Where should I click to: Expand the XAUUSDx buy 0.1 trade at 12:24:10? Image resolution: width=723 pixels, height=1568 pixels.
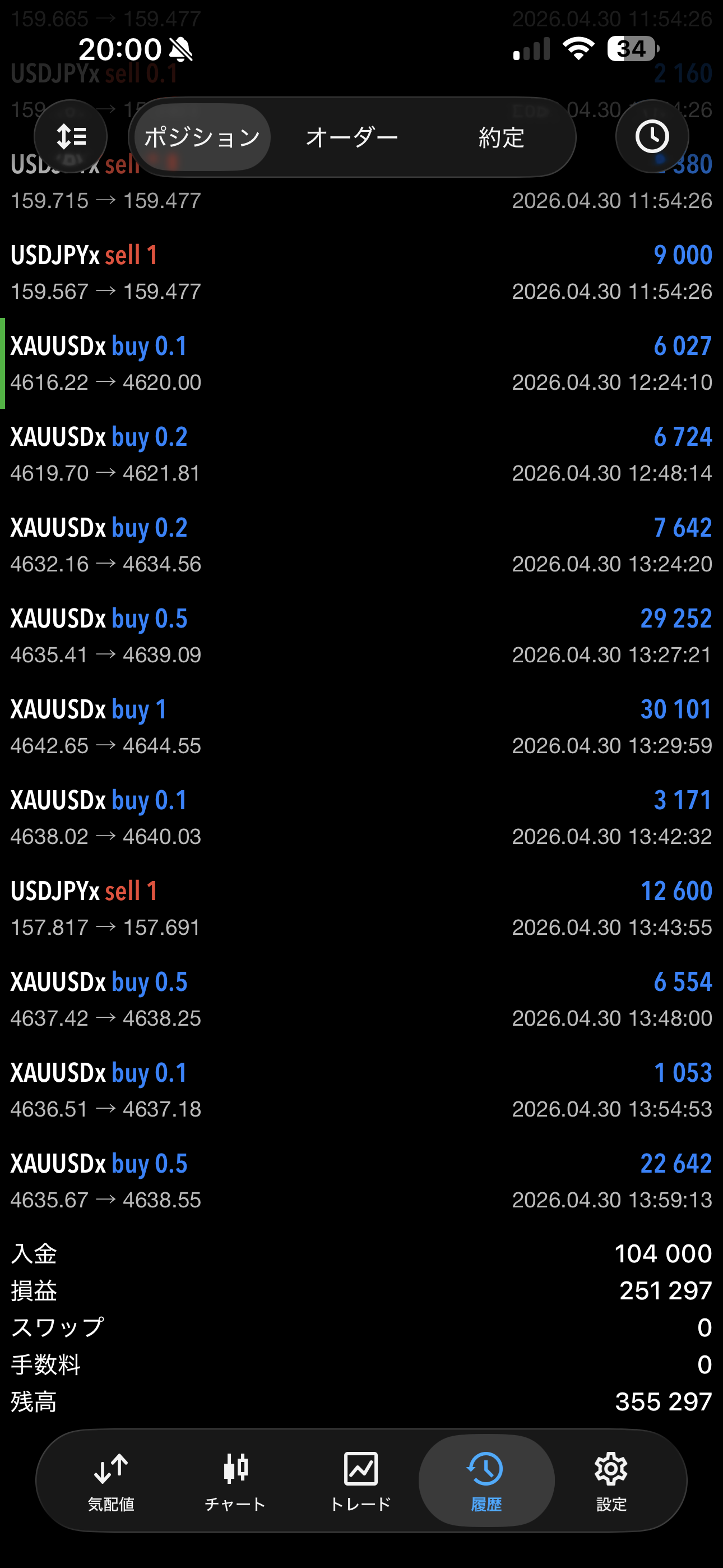coord(361,363)
